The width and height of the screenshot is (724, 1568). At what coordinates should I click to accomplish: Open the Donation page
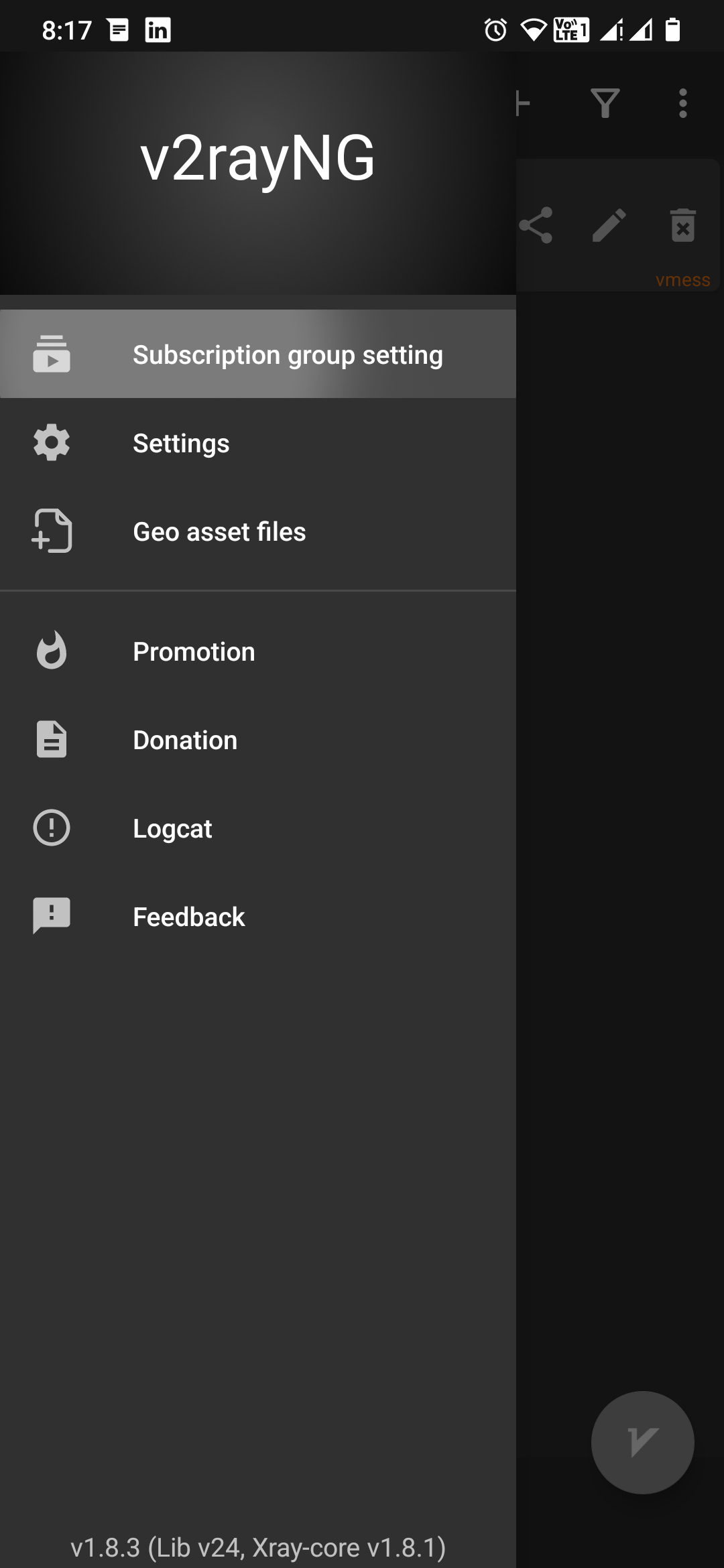[185, 740]
